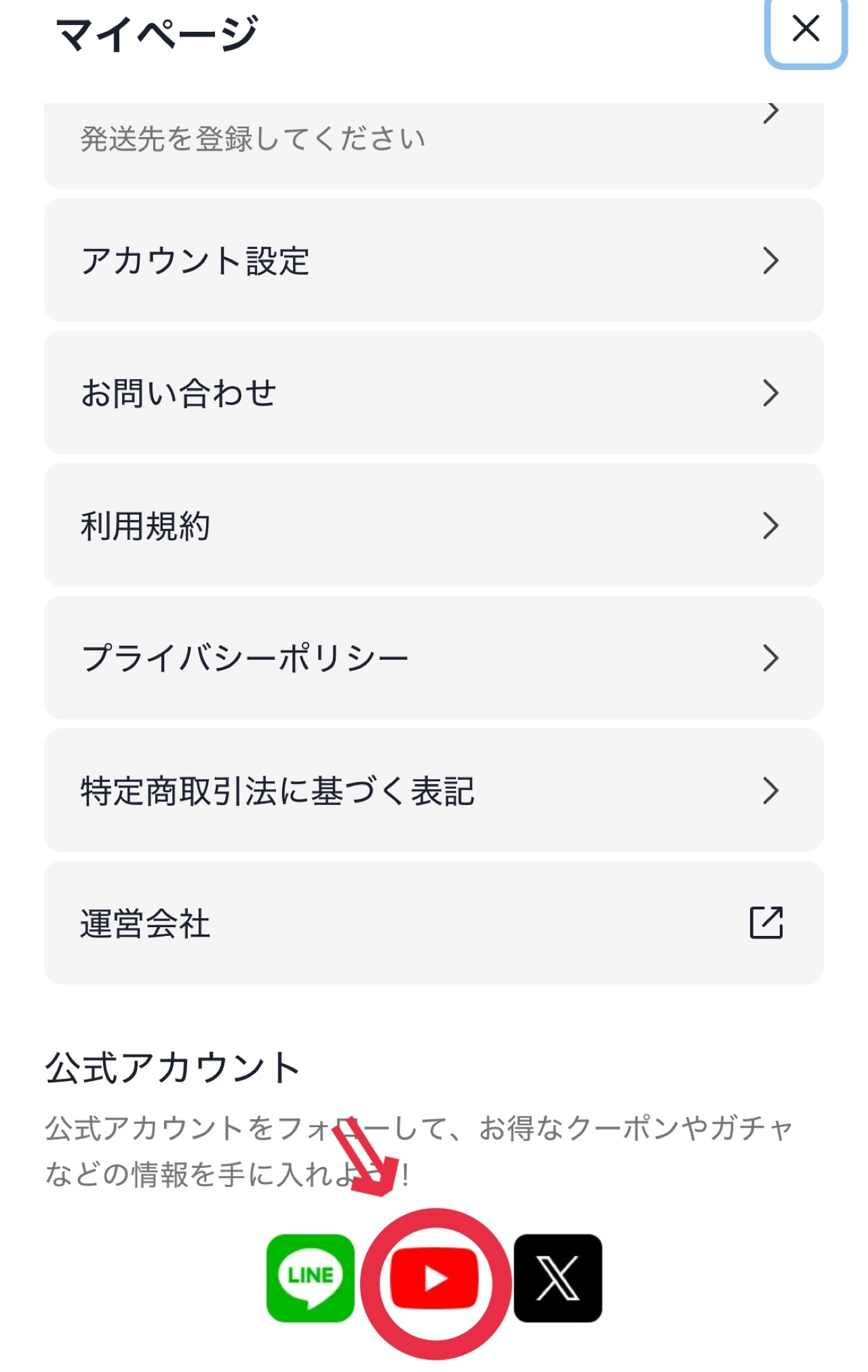Tap the お問い合わせ contact button
The image size is (868, 1372).
(434, 392)
